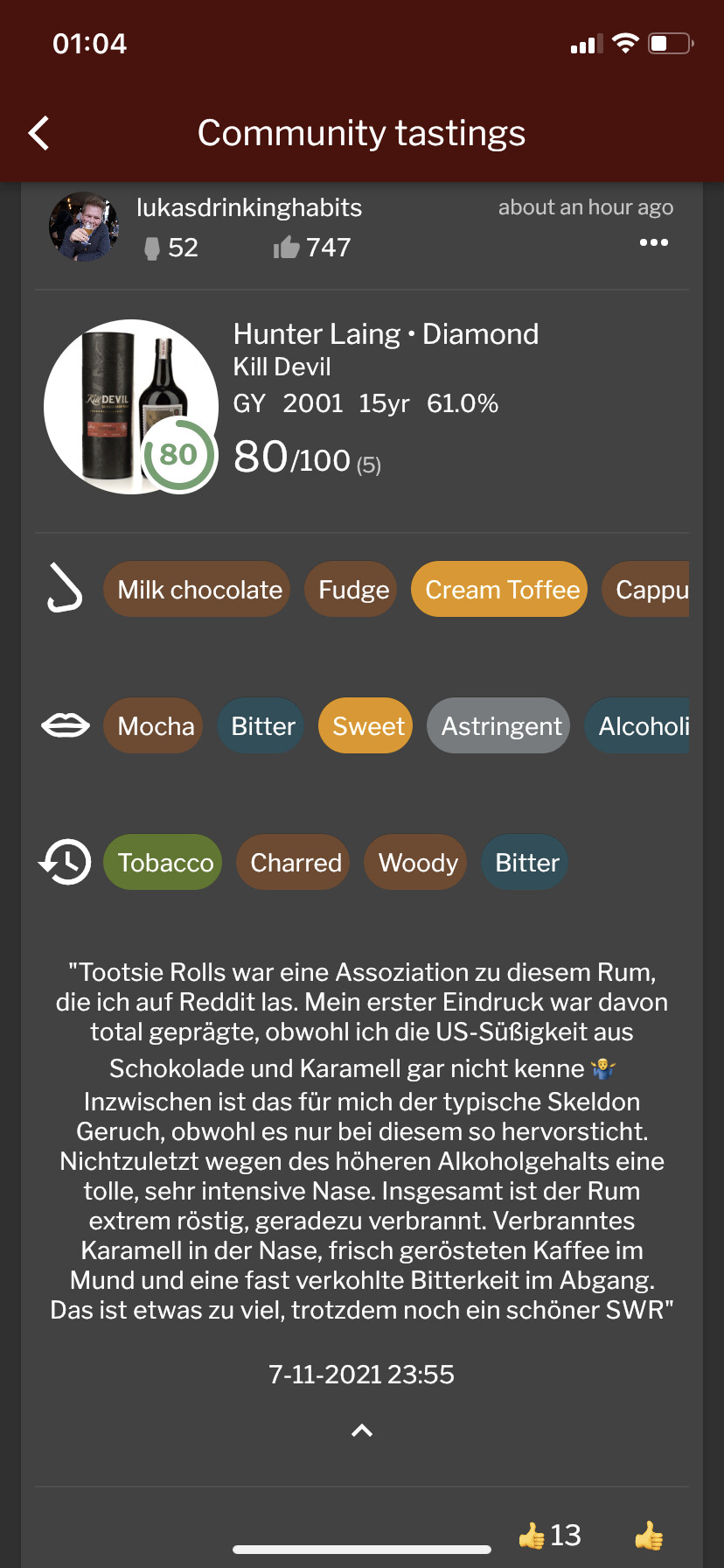Select the Sweet palate chip

368,726
